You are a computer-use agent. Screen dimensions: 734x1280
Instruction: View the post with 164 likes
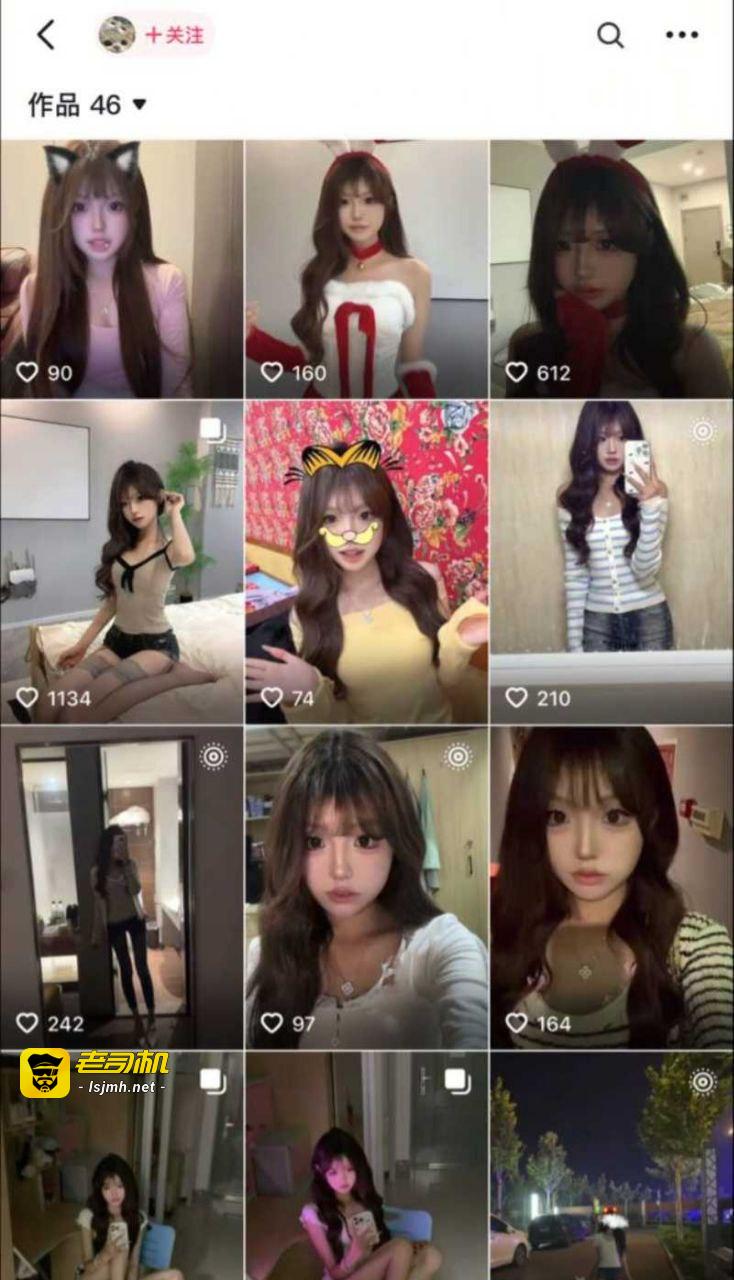tap(611, 887)
